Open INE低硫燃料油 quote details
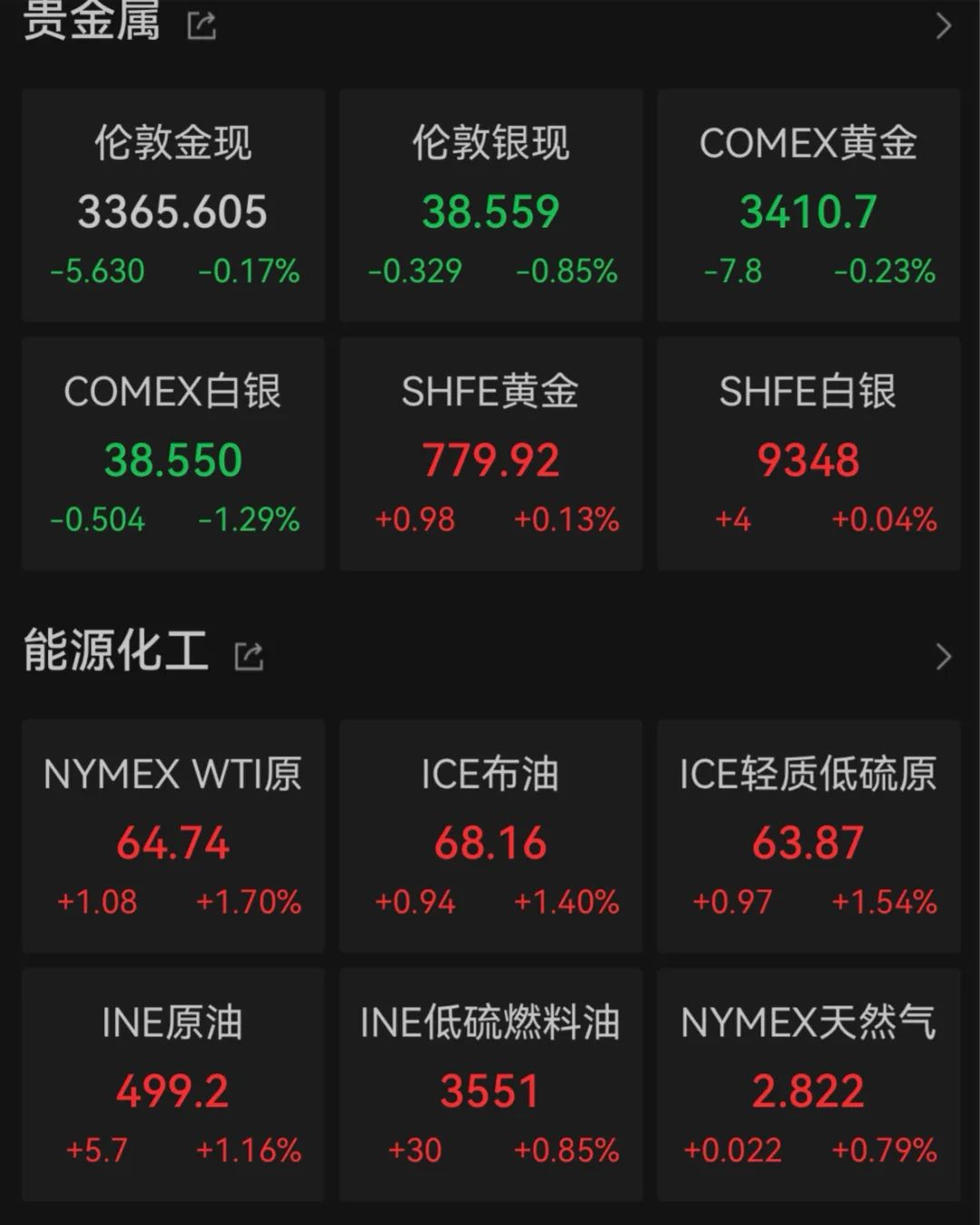This screenshot has height=1225, width=980. [491, 1084]
